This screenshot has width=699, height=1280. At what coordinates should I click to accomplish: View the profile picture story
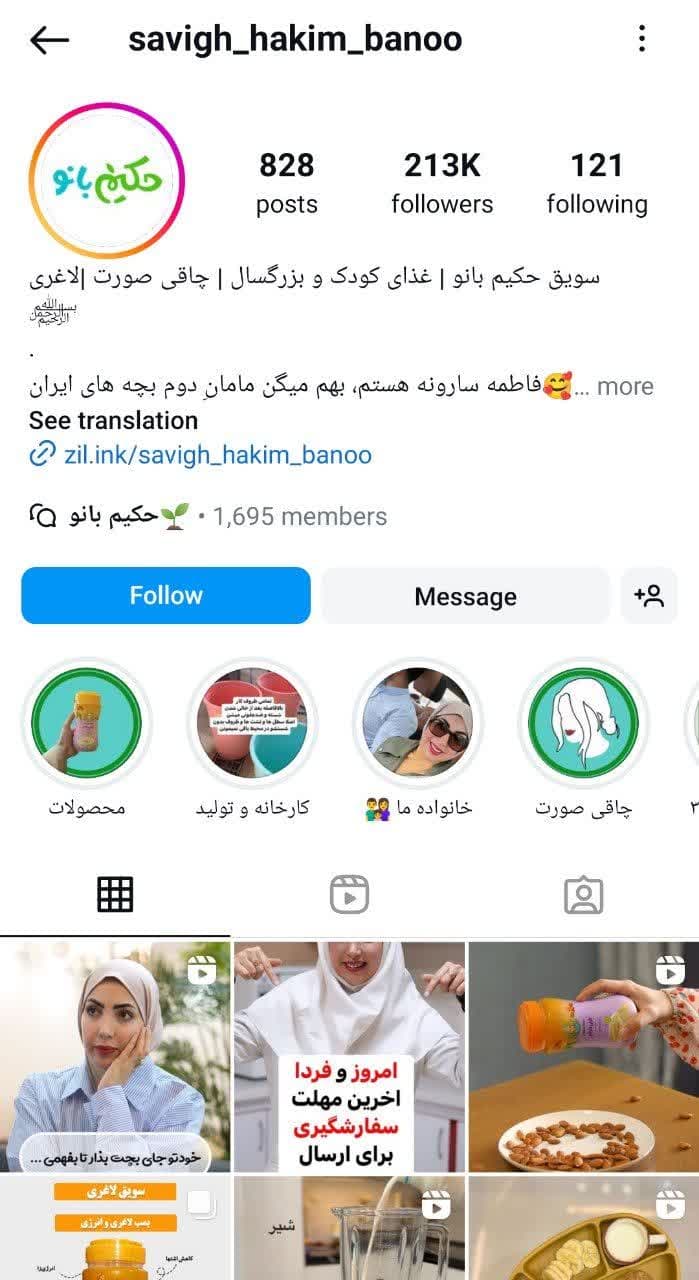pyautogui.click(x=108, y=181)
